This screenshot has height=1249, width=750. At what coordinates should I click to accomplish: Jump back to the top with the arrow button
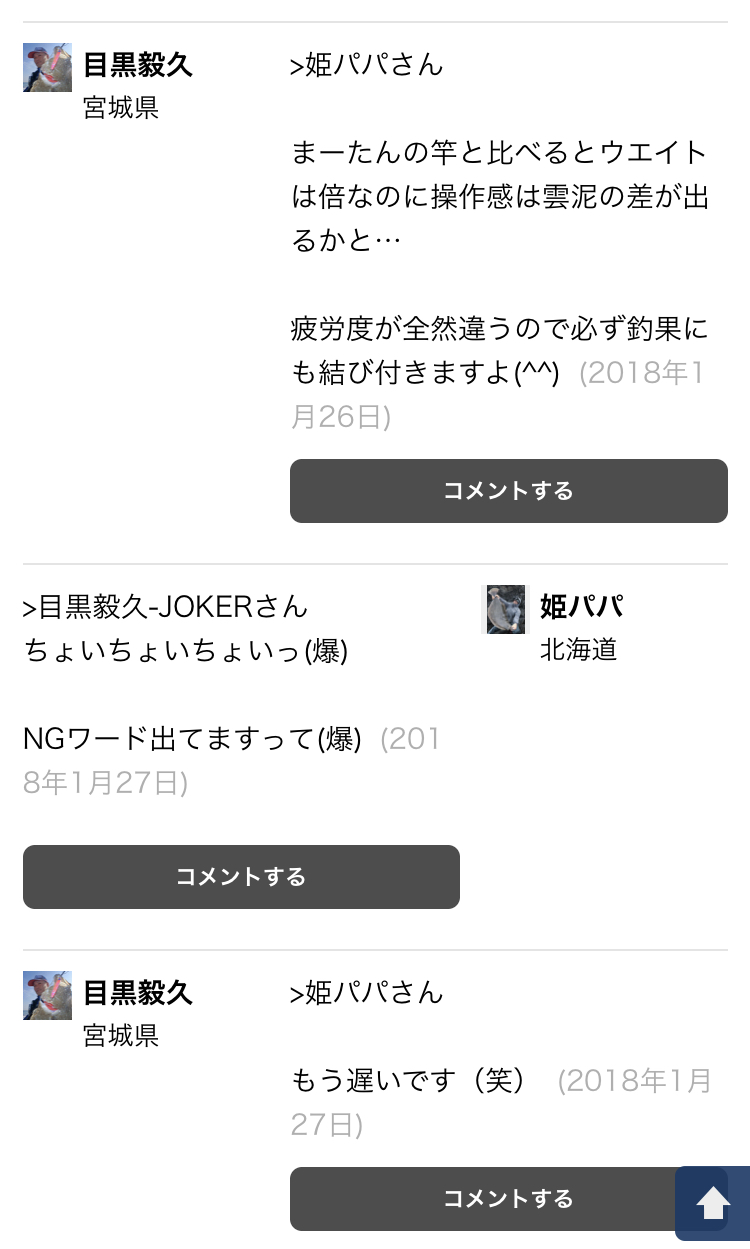[x=712, y=1203]
